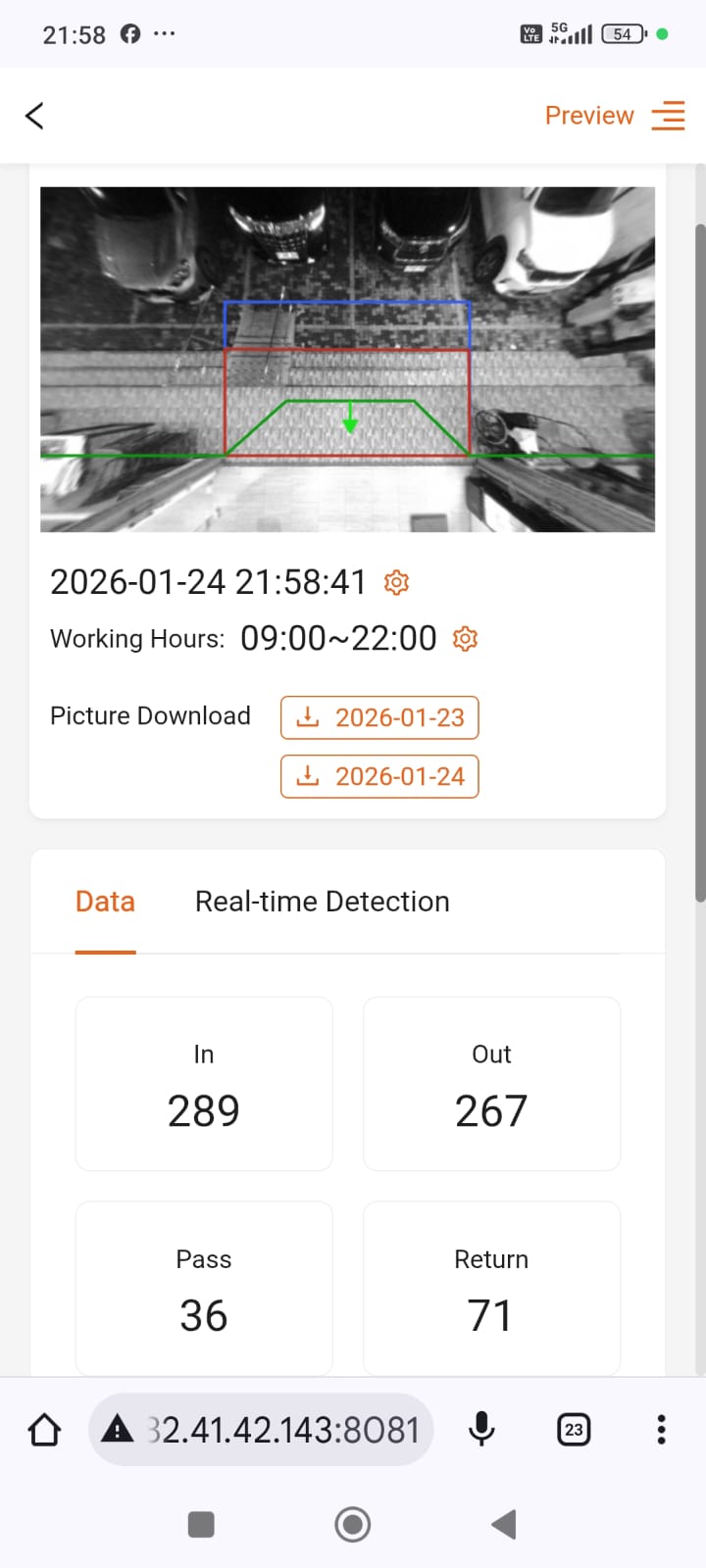Screen dimensions: 706x1568
Task: Download pictures for 2026-01-23
Action: coord(379,717)
